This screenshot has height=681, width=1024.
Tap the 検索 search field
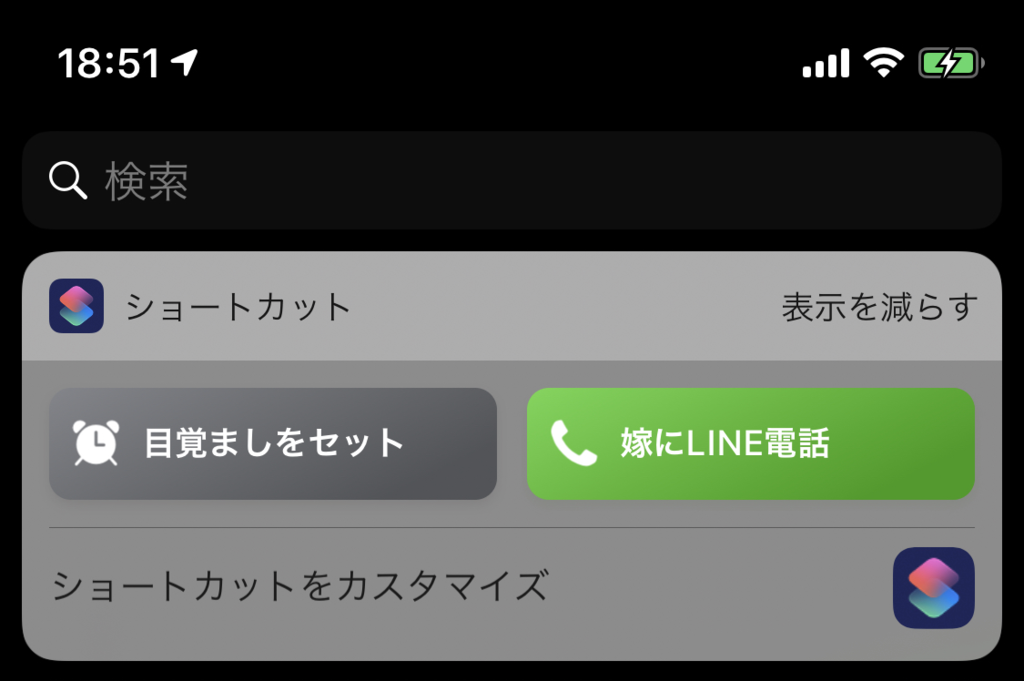tap(510, 181)
